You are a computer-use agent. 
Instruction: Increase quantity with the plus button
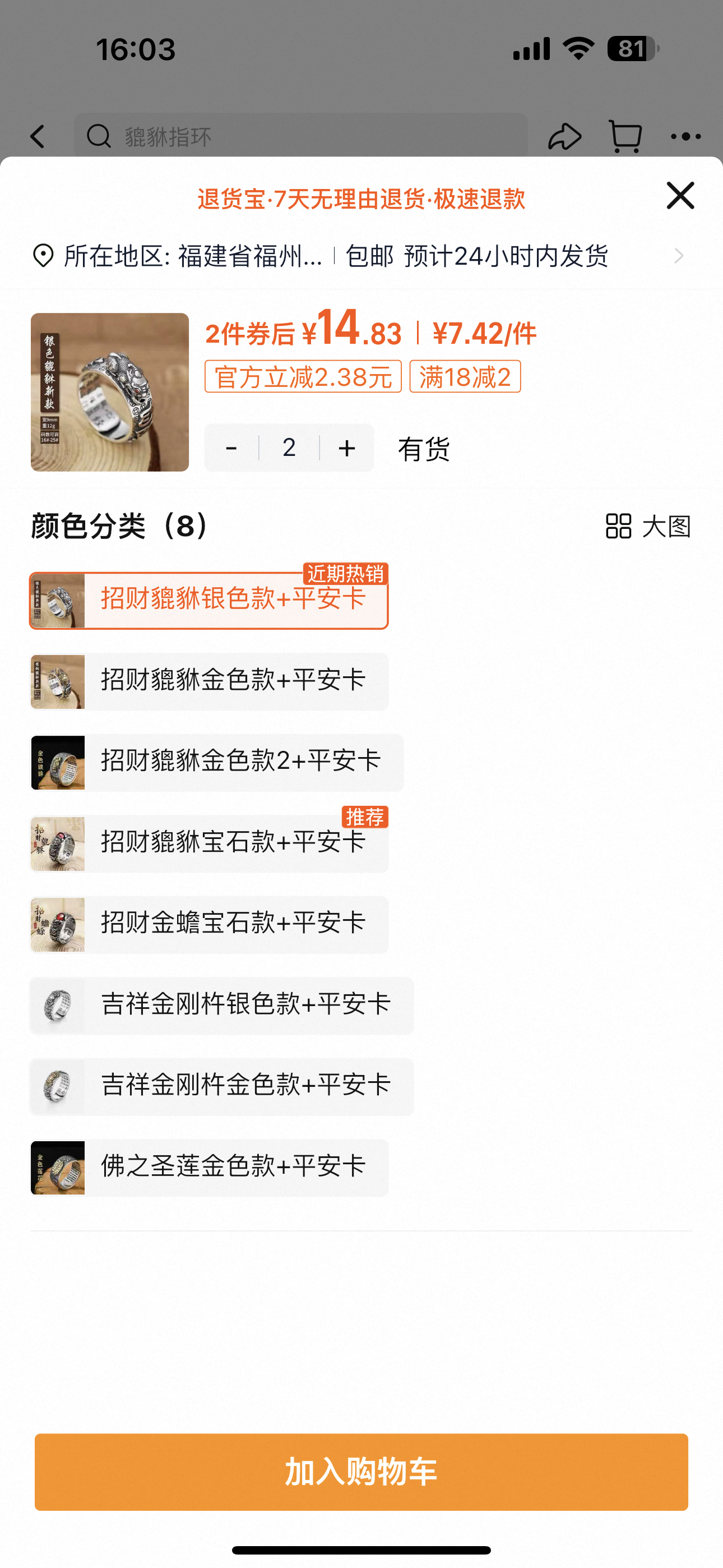(x=347, y=448)
